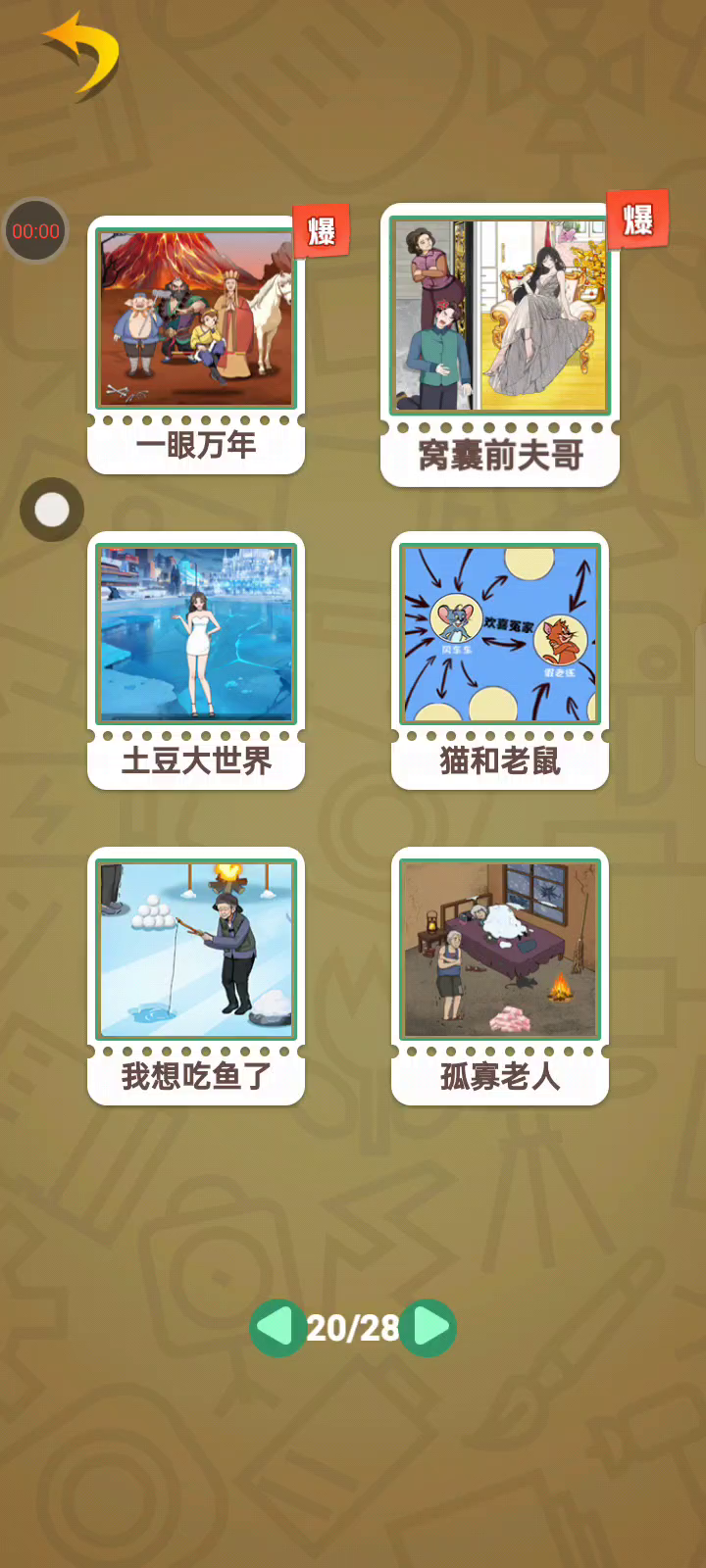Tap the floating white circle button

pyautogui.click(x=52, y=510)
